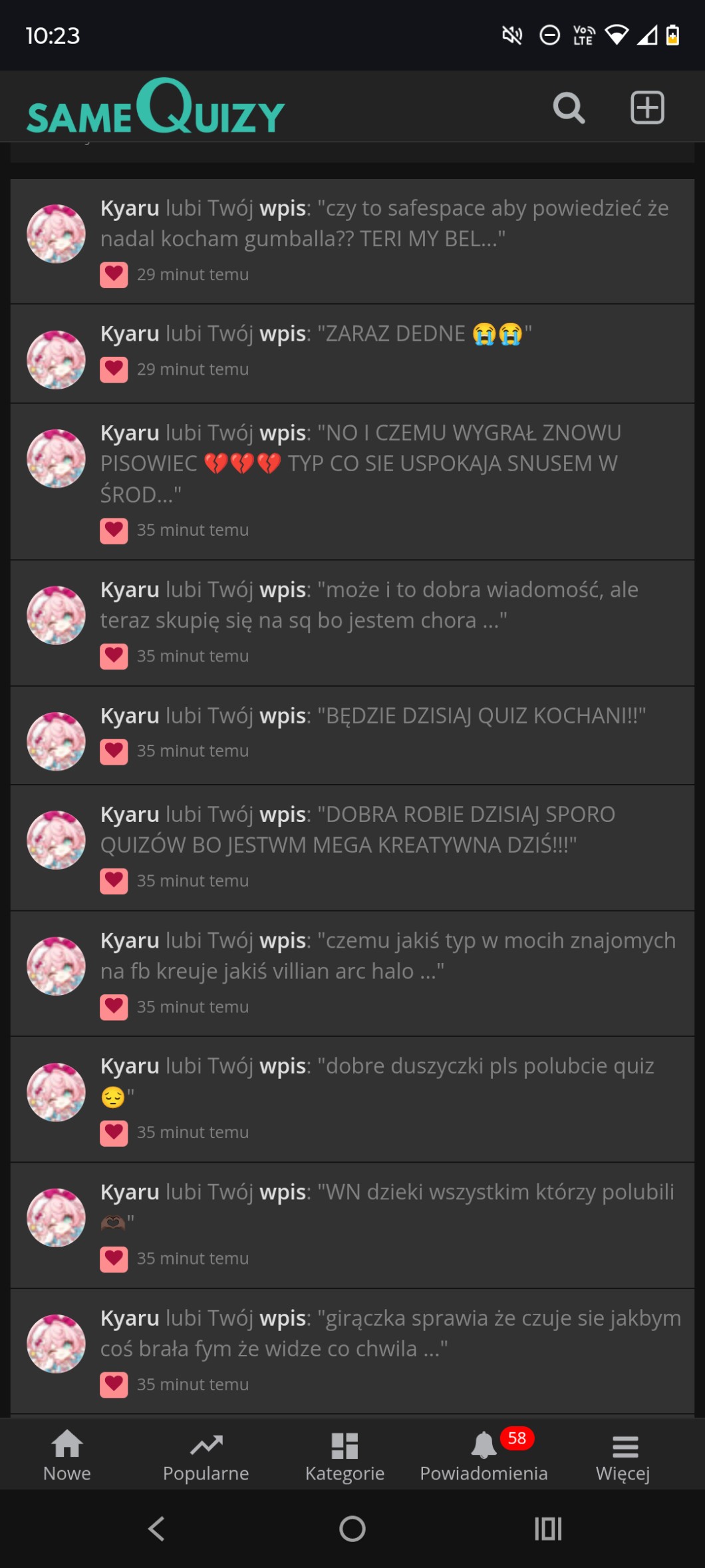This screenshot has height=1568, width=705.
Task: Open the Kategorie tab
Action: point(345,1456)
